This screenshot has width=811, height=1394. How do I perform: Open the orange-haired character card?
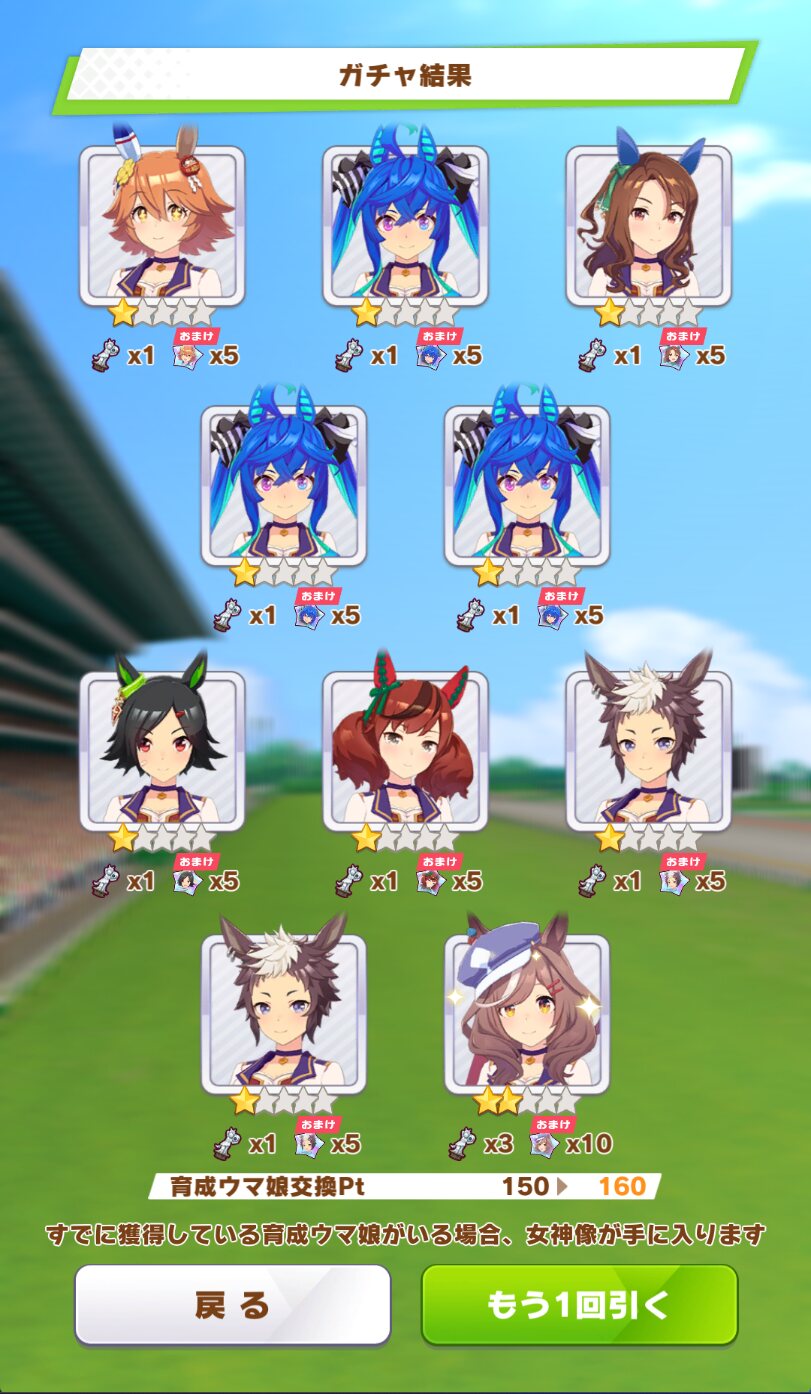162,225
